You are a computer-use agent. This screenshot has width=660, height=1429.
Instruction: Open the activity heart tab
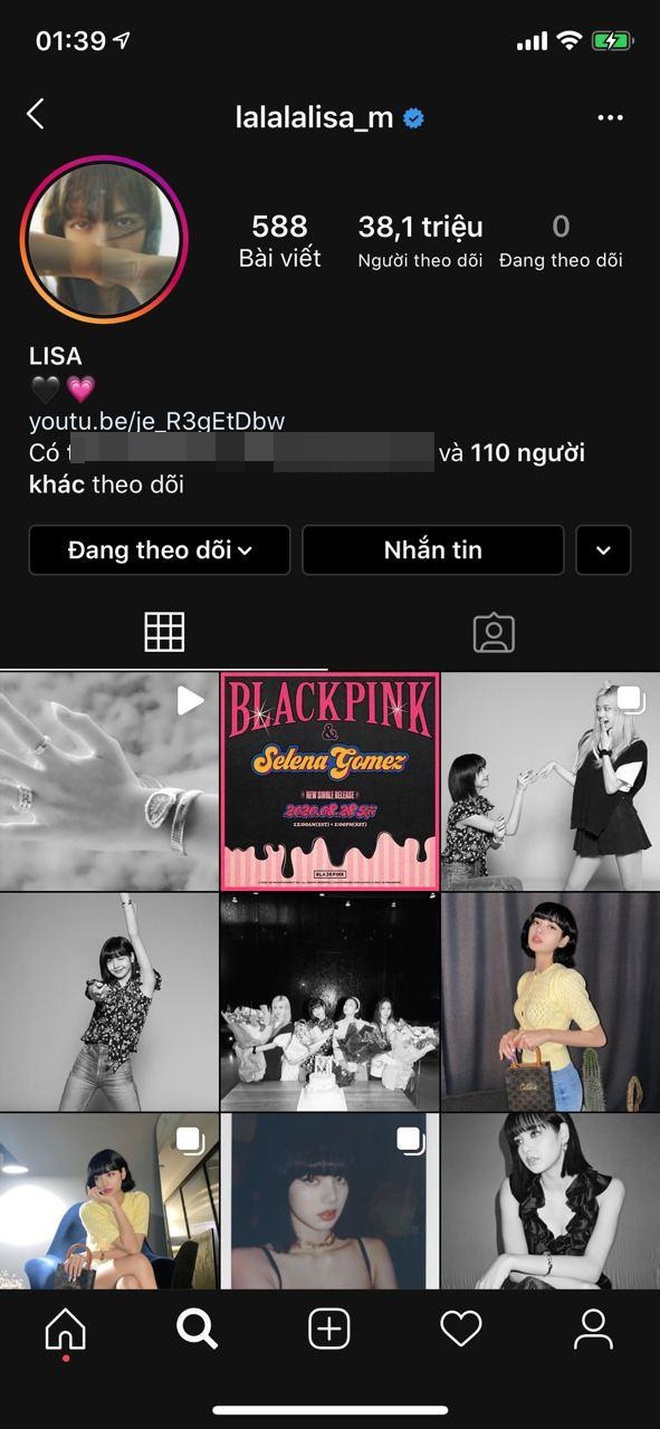461,1329
